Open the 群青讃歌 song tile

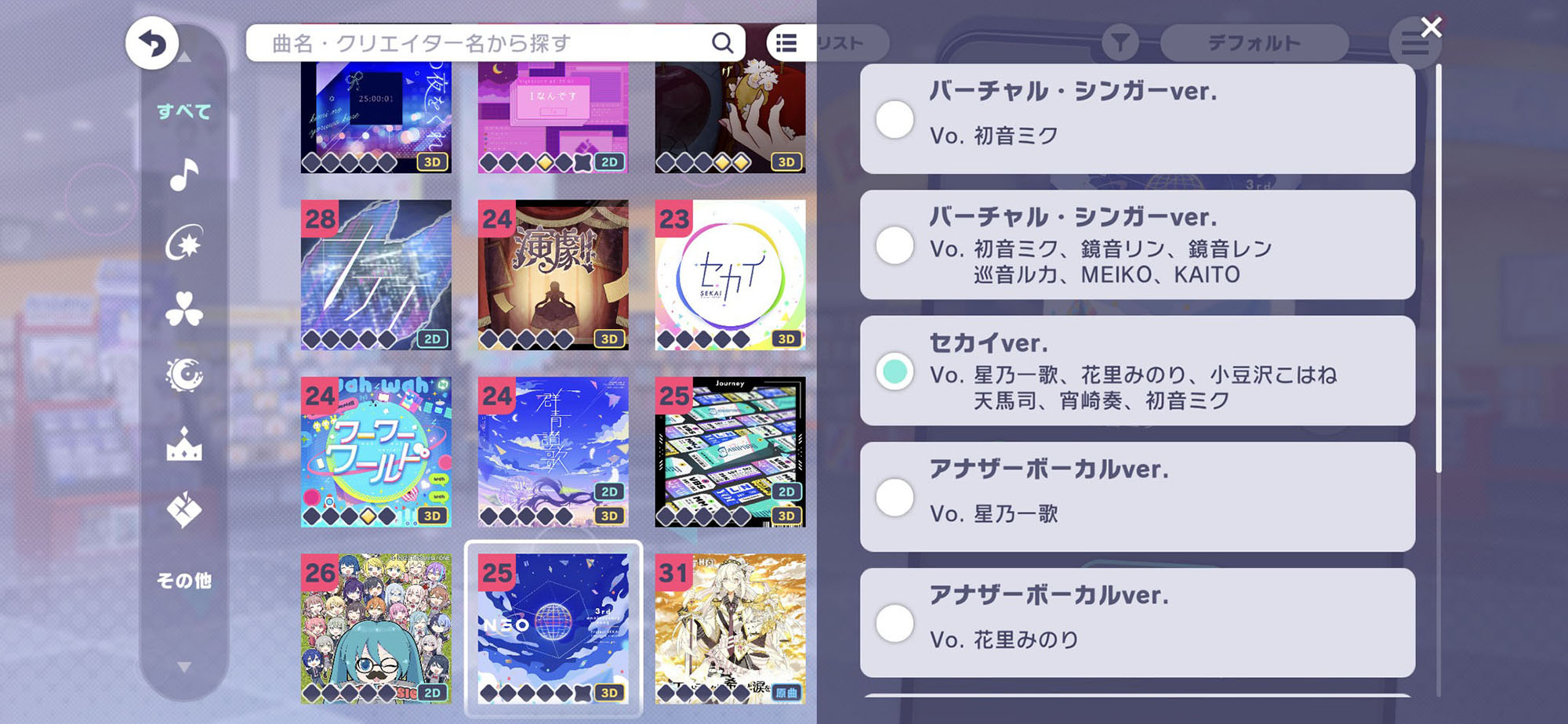coord(553,451)
